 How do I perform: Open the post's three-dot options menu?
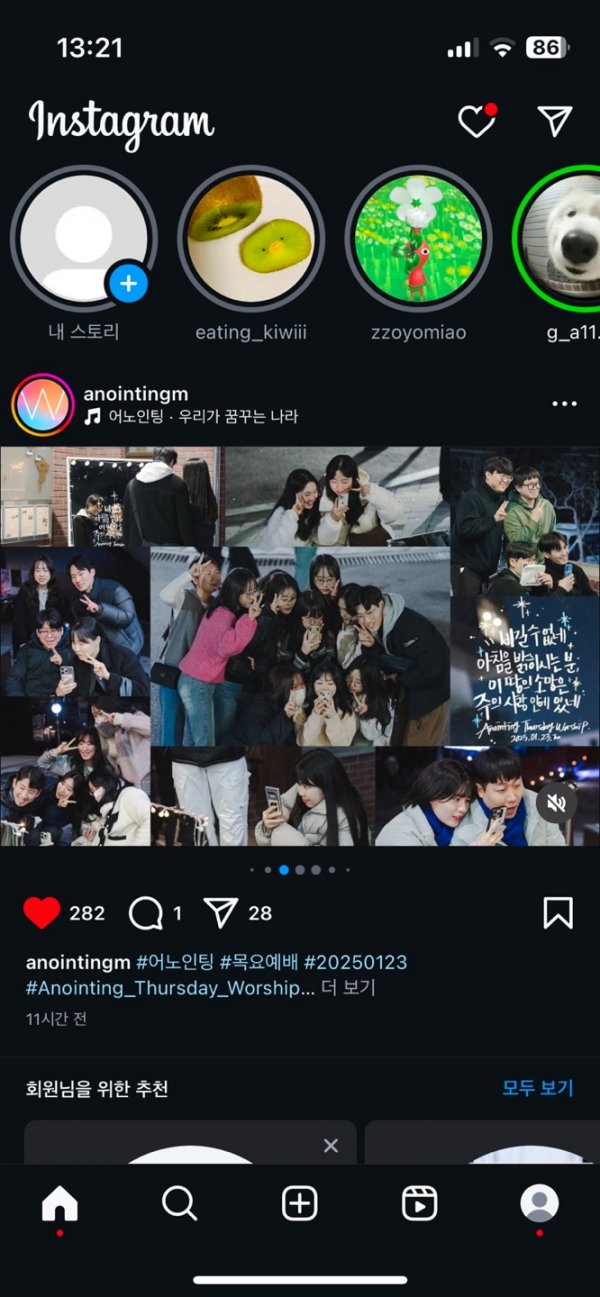coord(564,404)
